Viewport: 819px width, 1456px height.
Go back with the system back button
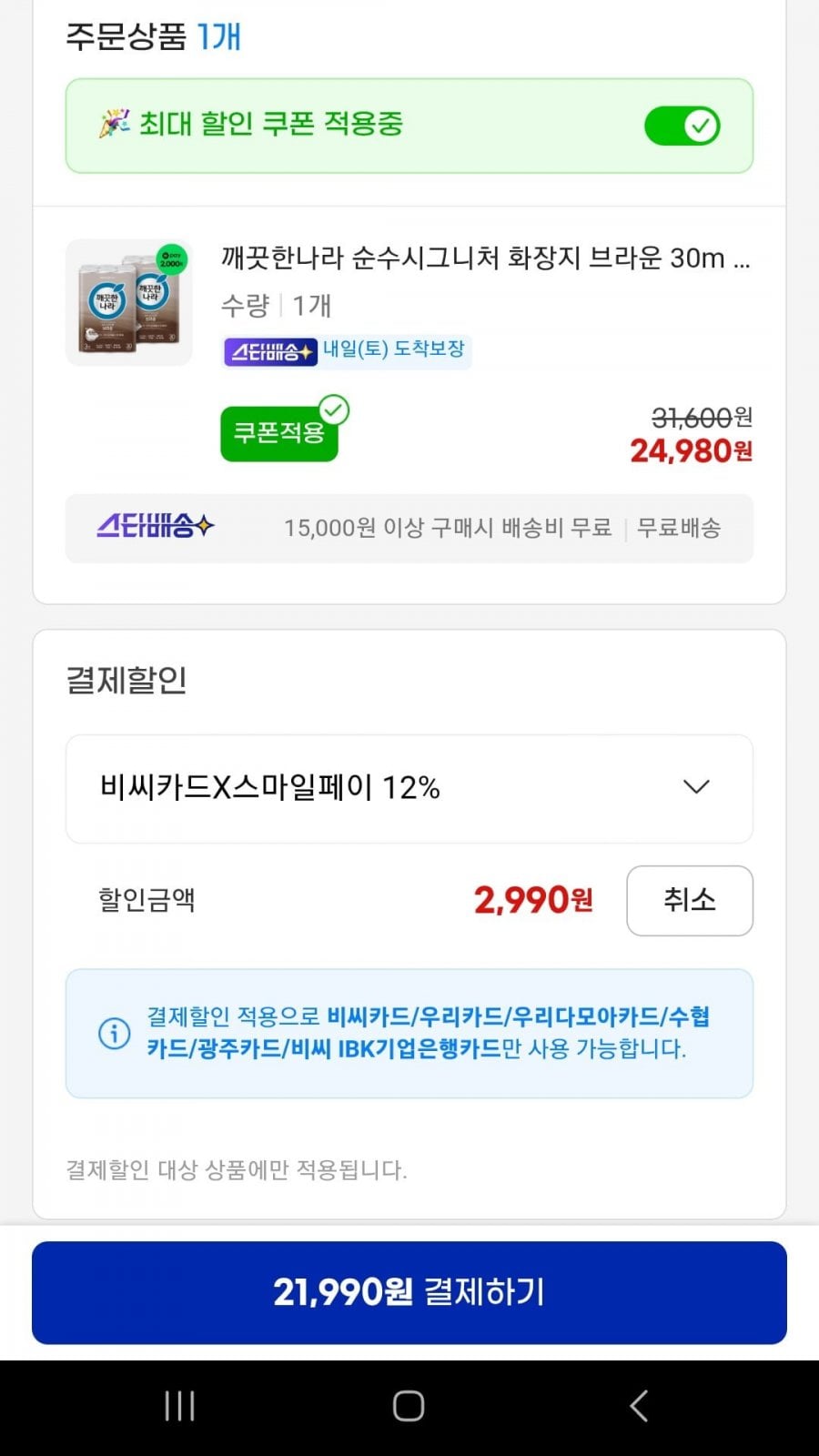(639, 1406)
